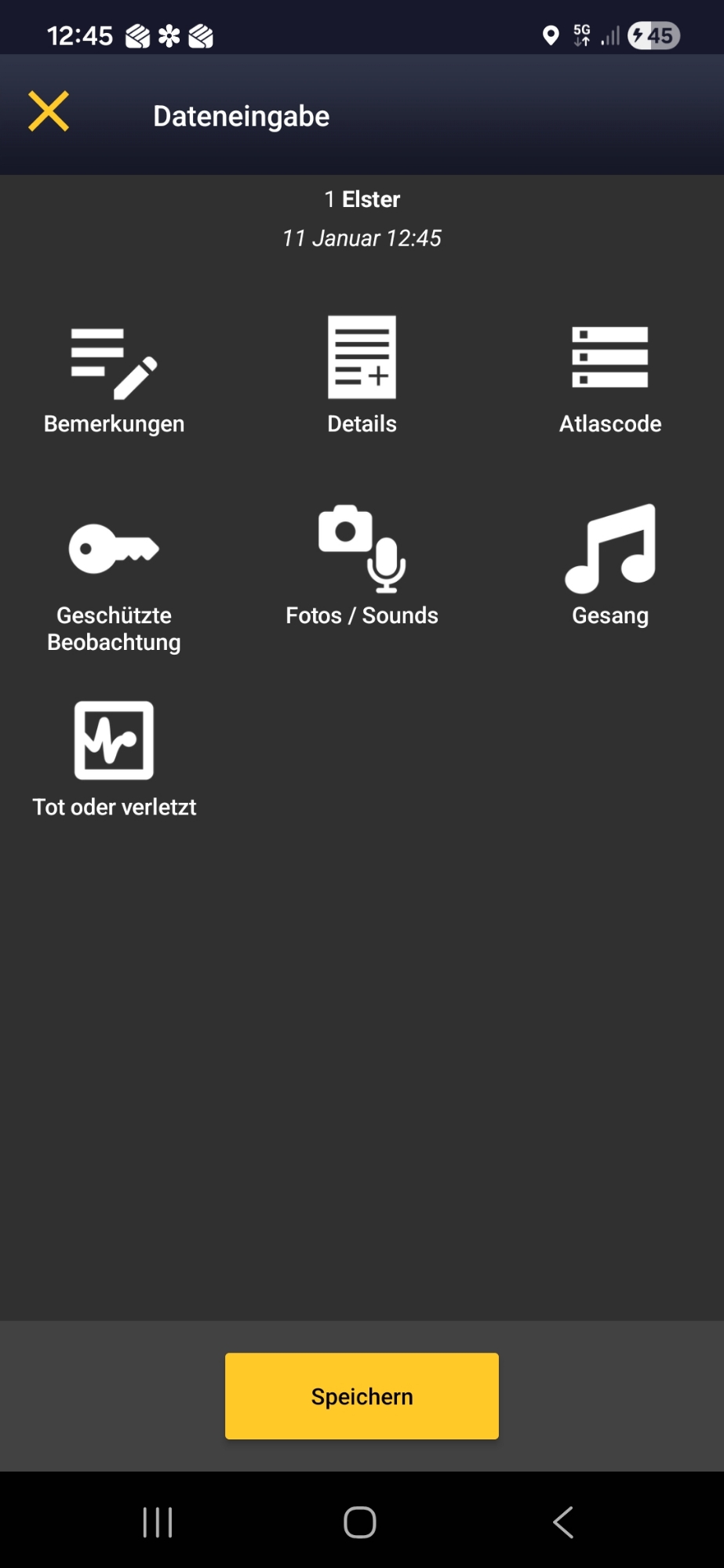Mark as Geschützte Beobachtung
This screenshot has width=724, height=1568.
point(115,584)
